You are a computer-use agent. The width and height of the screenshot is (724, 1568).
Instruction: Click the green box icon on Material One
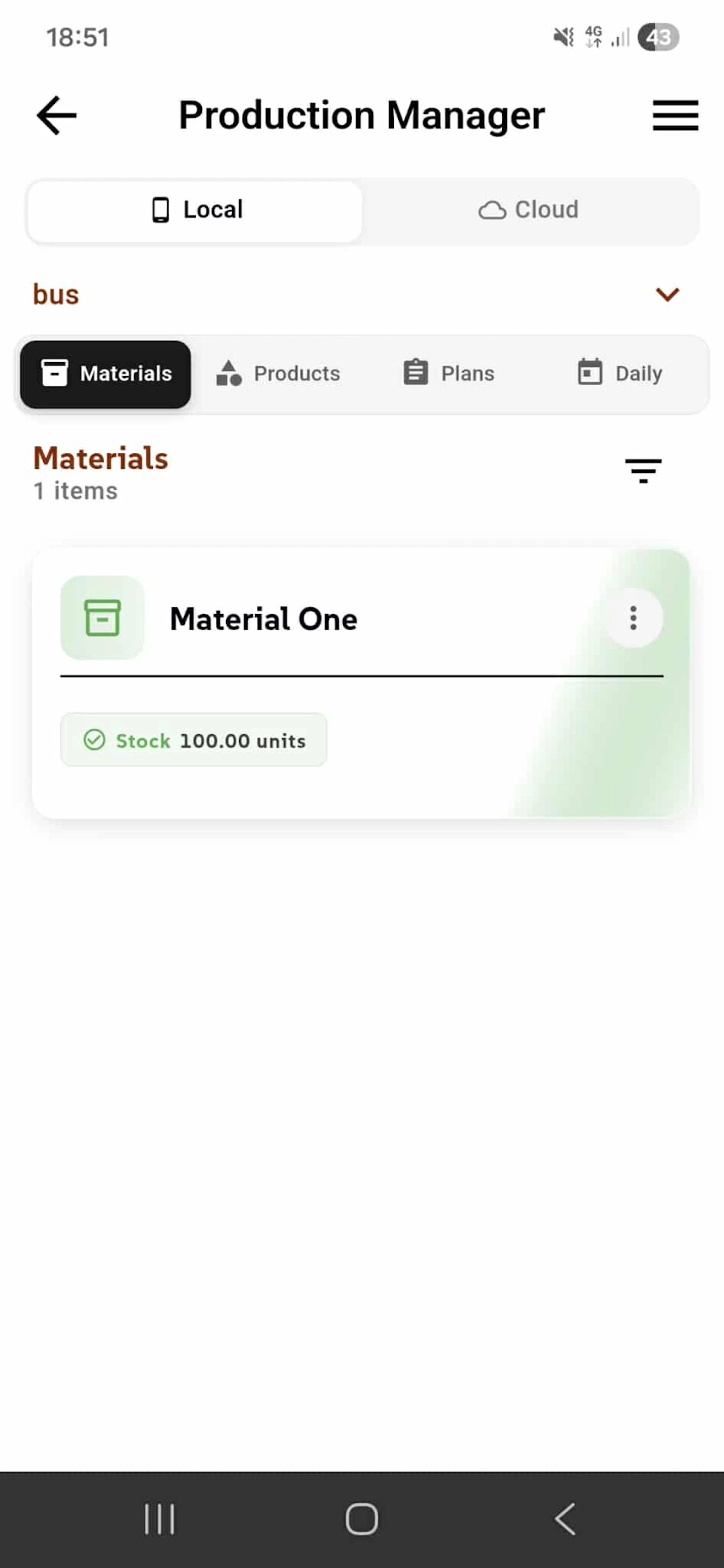pyautogui.click(x=102, y=618)
